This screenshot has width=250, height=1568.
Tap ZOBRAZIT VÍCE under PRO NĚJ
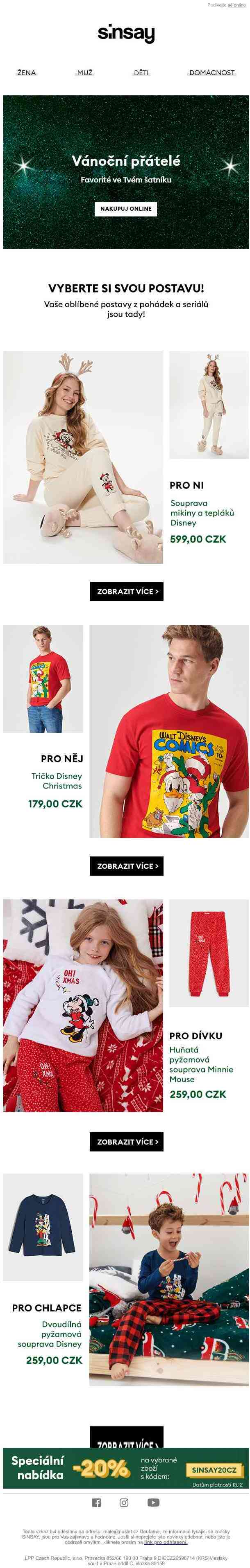(x=126, y=865)
